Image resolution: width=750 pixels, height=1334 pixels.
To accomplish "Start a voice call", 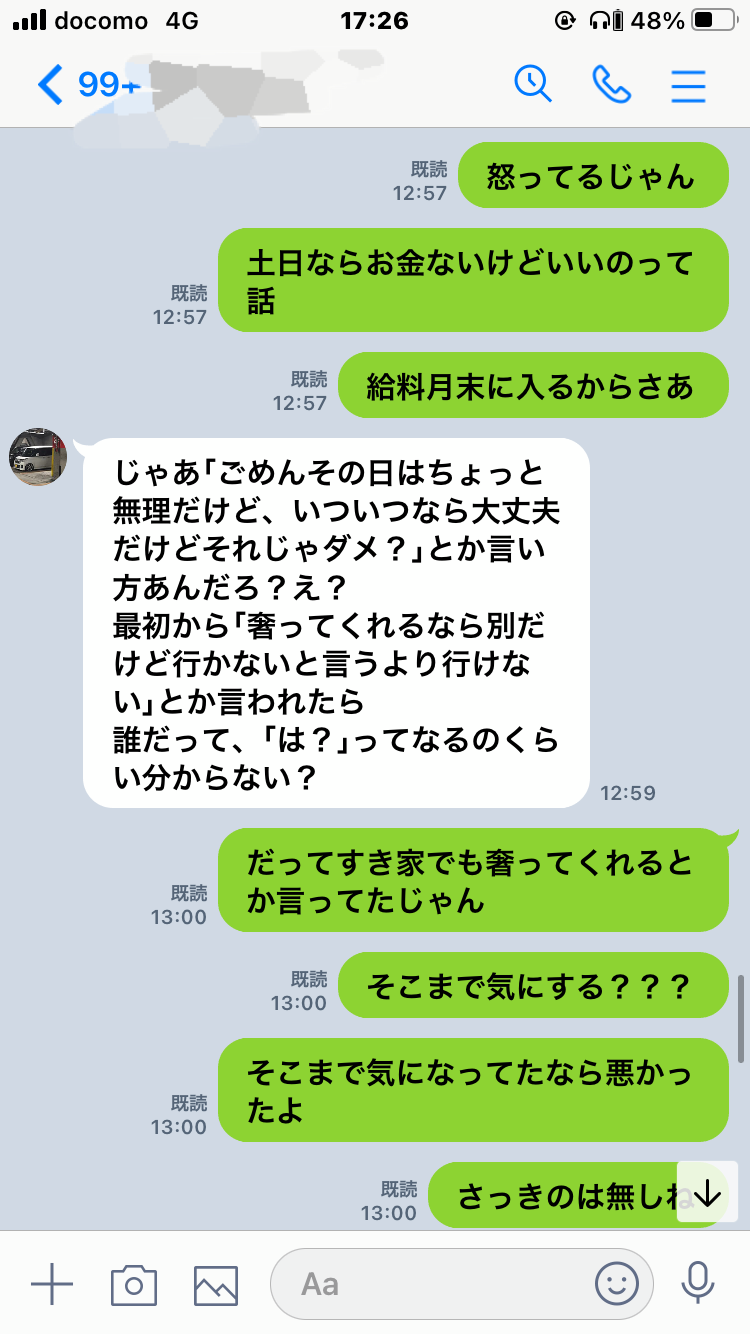I will 611,85.
